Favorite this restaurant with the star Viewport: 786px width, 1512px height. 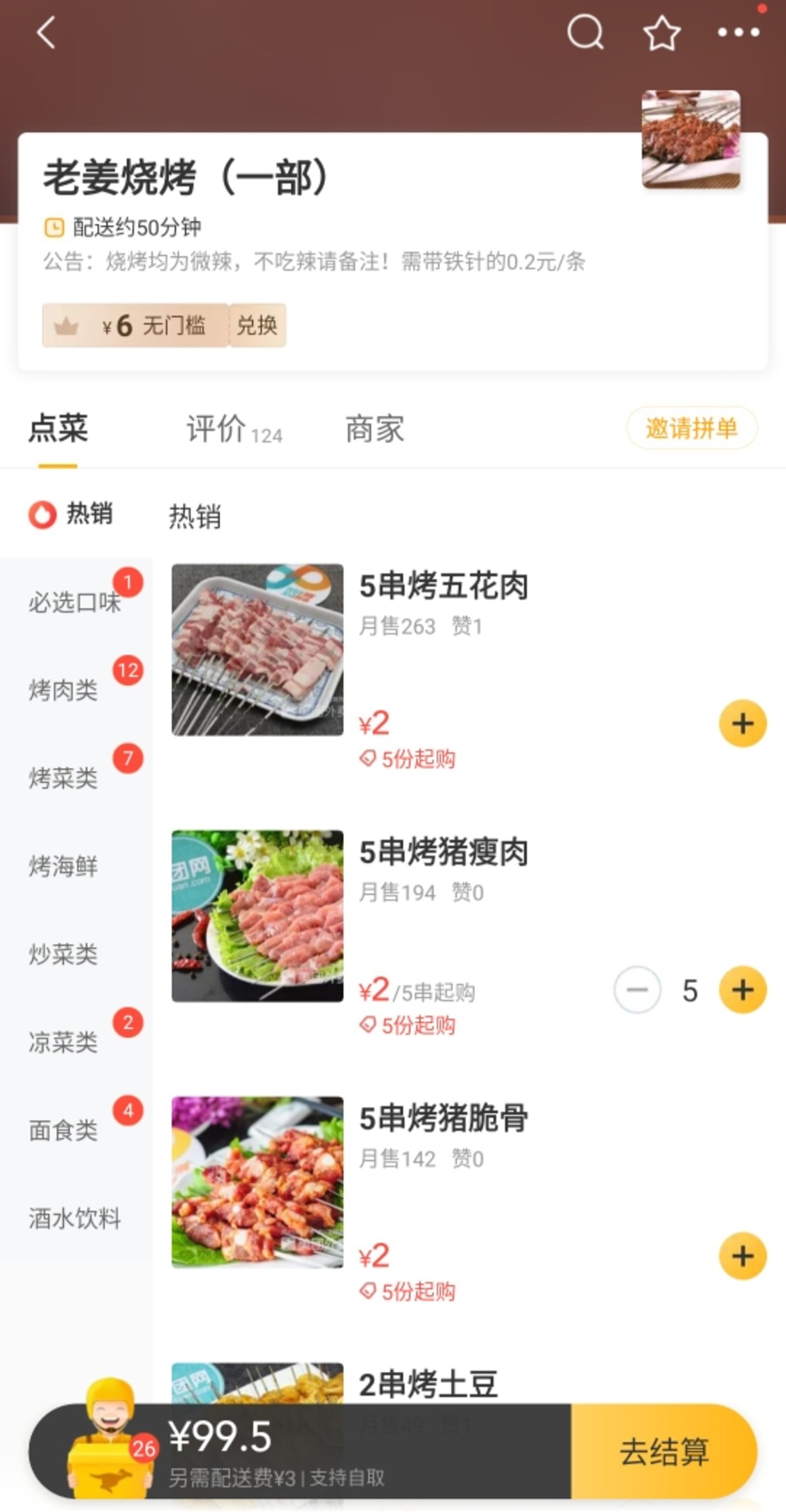coord(662,34)
